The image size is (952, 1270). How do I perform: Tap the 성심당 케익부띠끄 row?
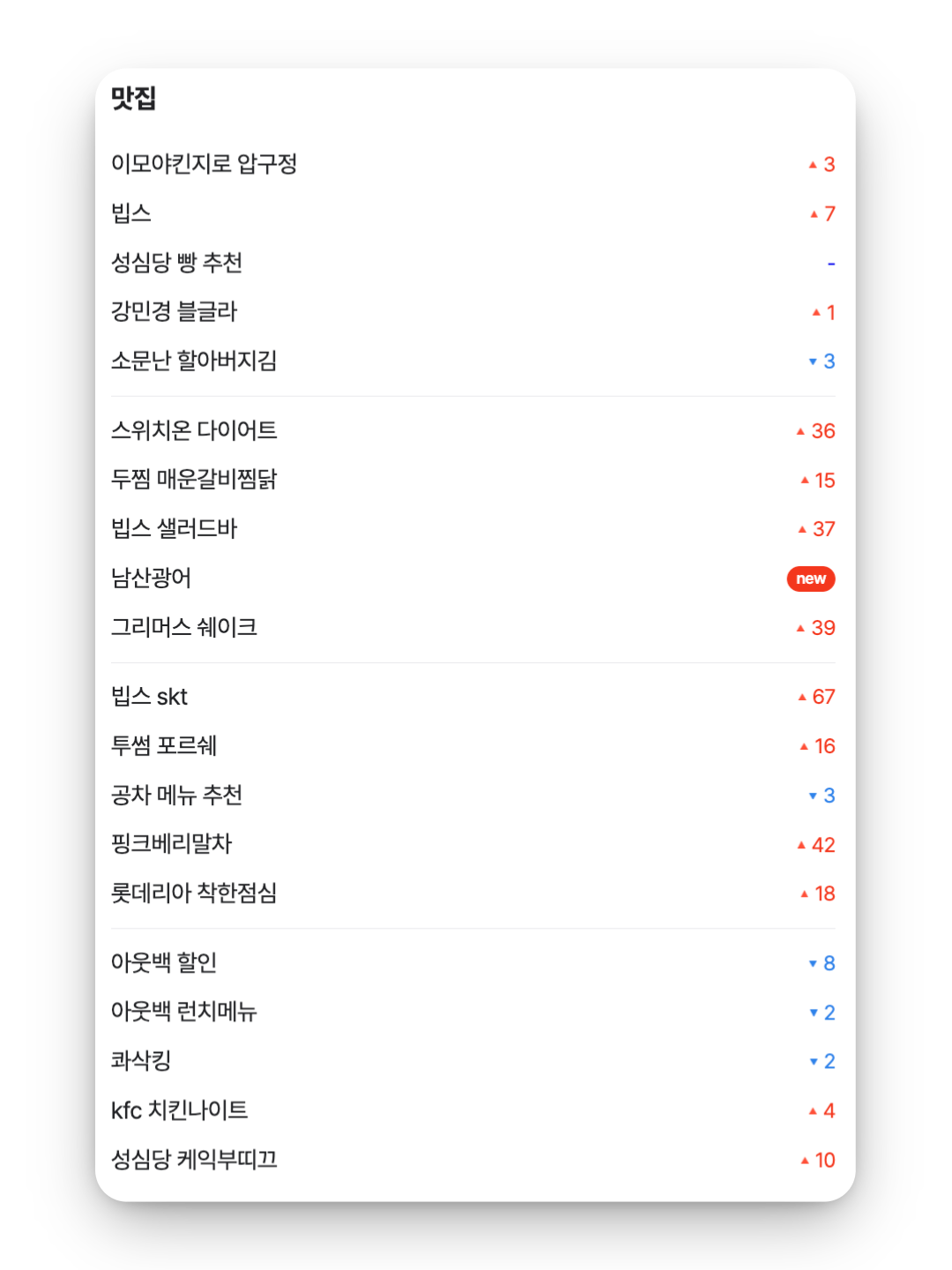(x=194, y=1160)
